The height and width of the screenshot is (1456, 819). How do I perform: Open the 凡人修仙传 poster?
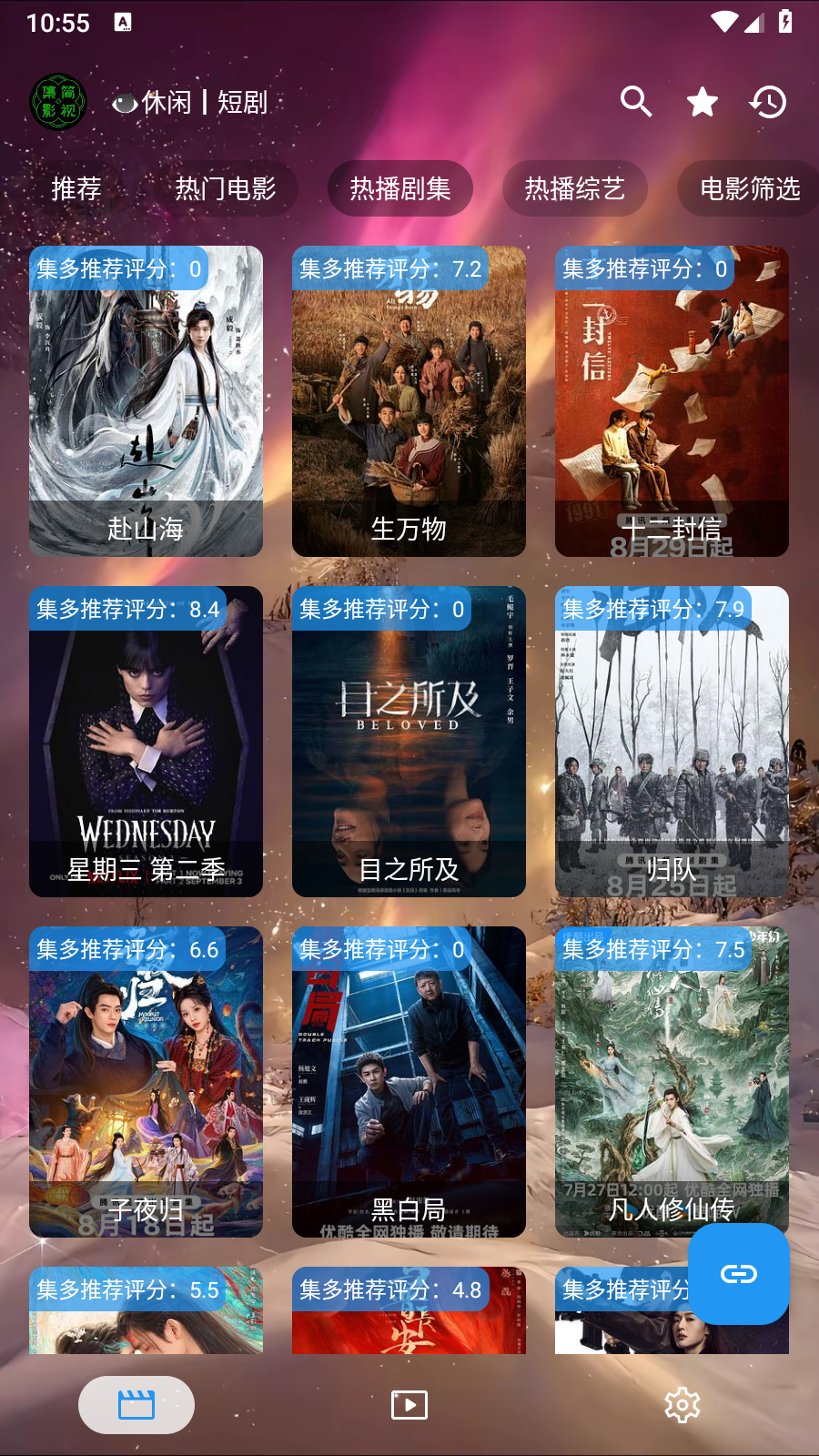point(672,1083)
